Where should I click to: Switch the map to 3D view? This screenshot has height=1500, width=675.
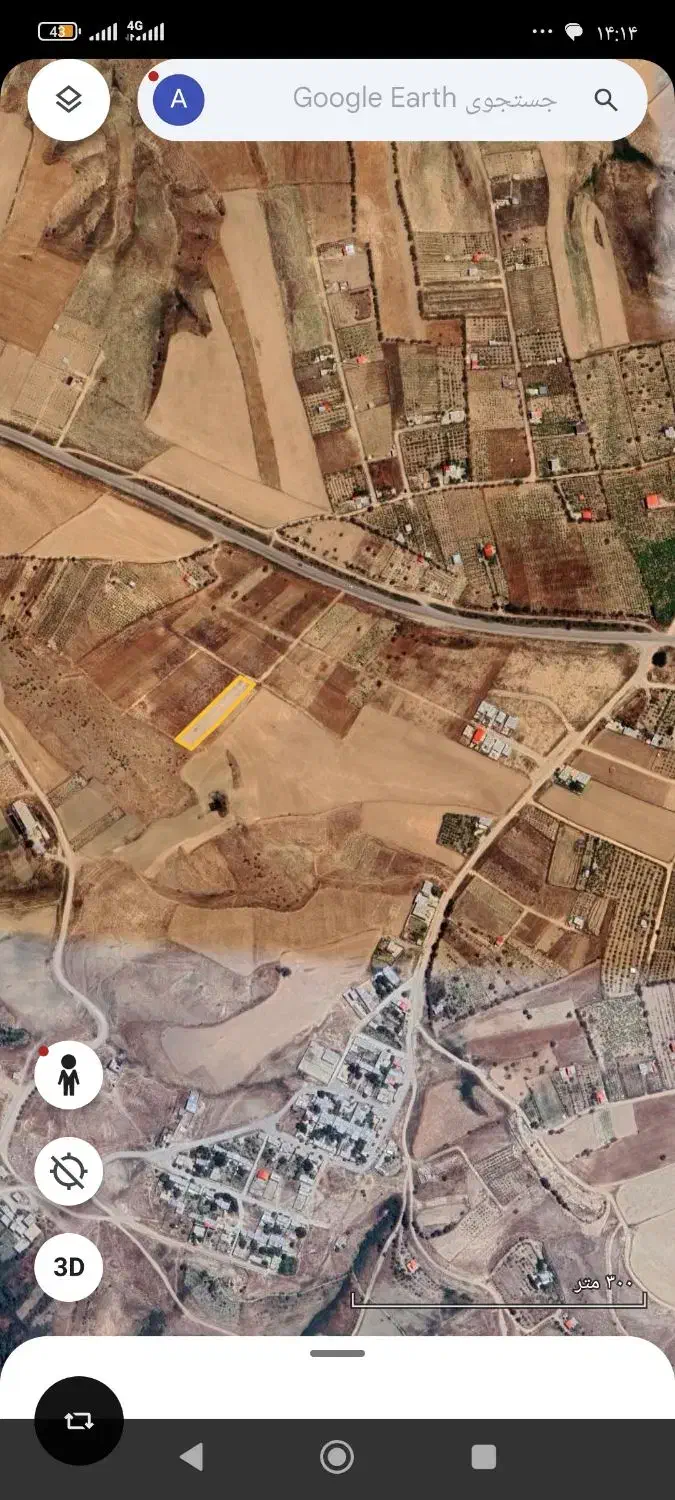point(68,1267)
